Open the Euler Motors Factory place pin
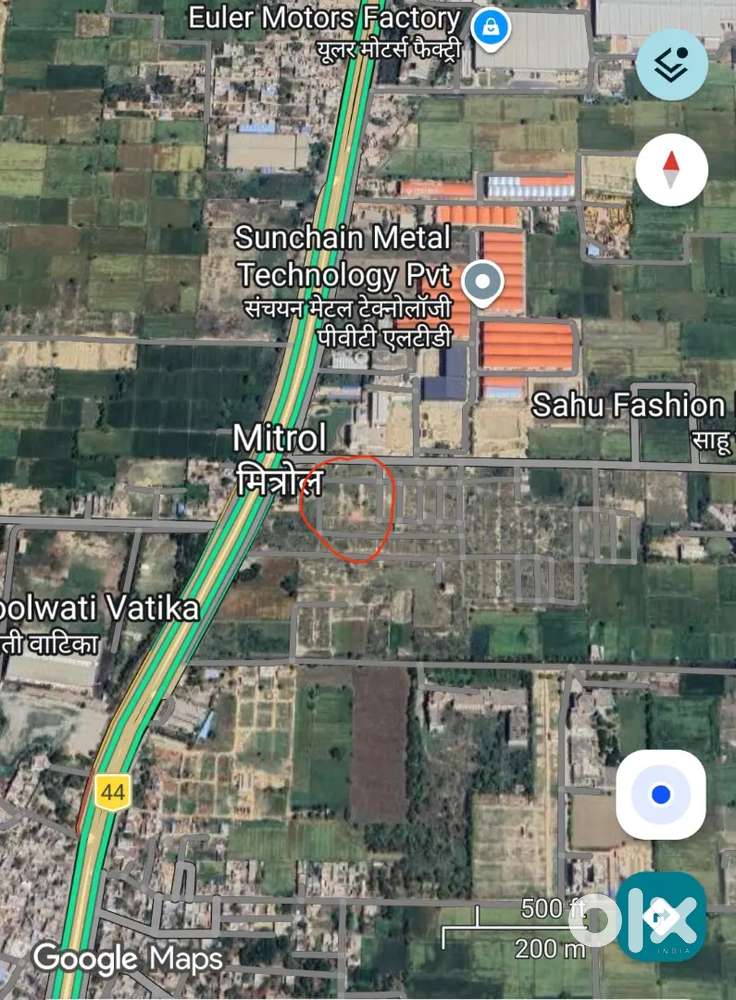This screenshot has width=736, height=1000. [489, 29]
